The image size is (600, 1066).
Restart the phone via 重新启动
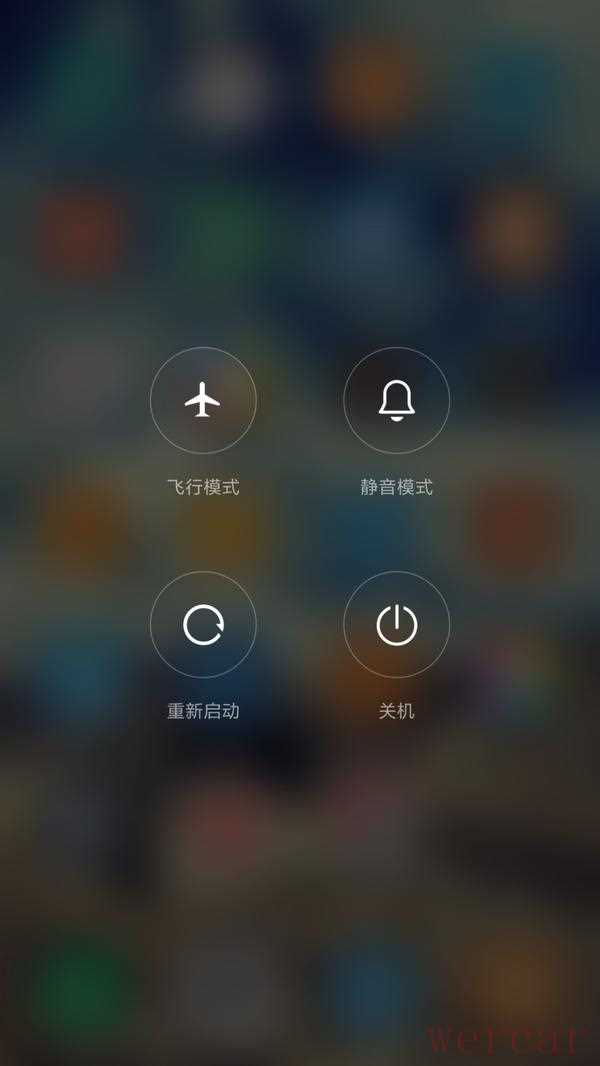click(x=203, y=624)
